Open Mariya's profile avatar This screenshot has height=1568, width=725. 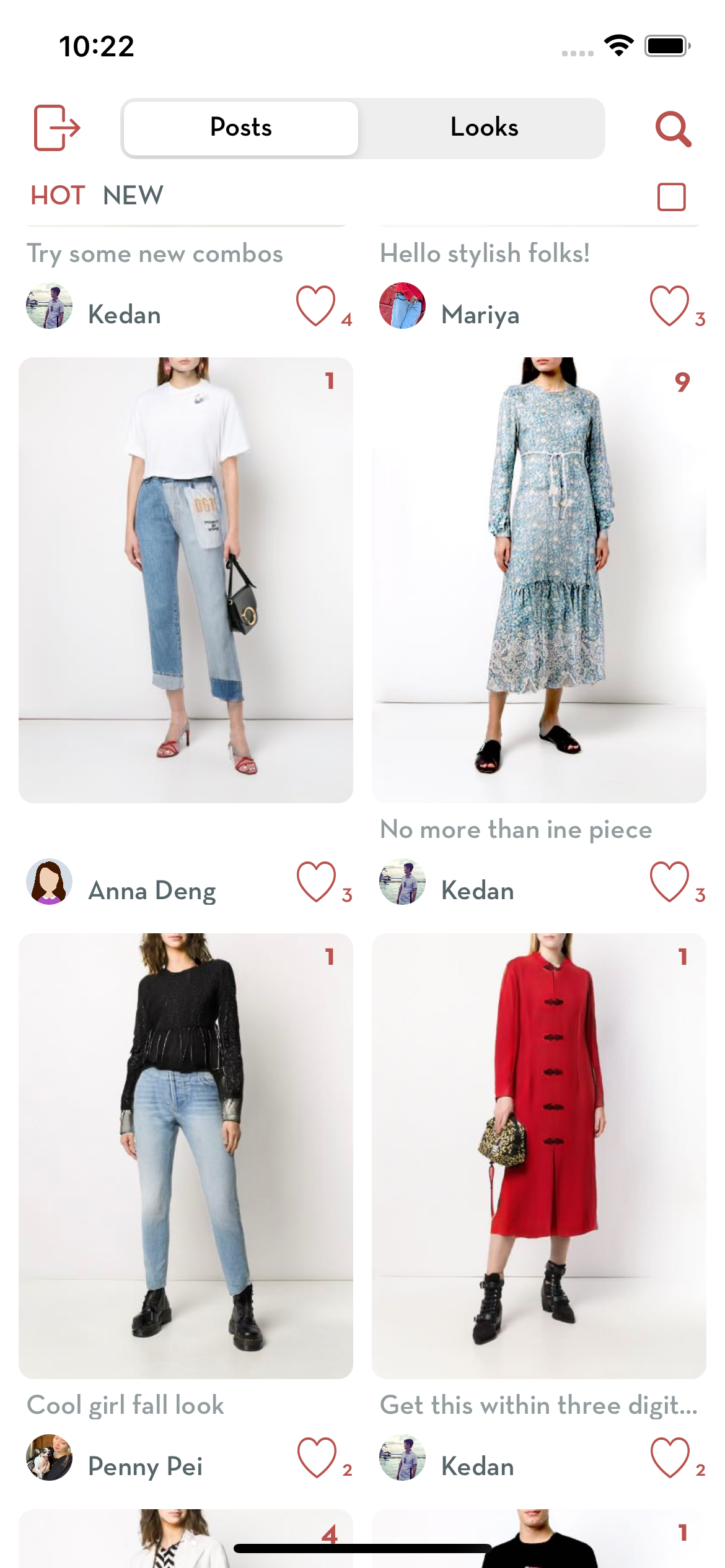click(x=402, y=306)
